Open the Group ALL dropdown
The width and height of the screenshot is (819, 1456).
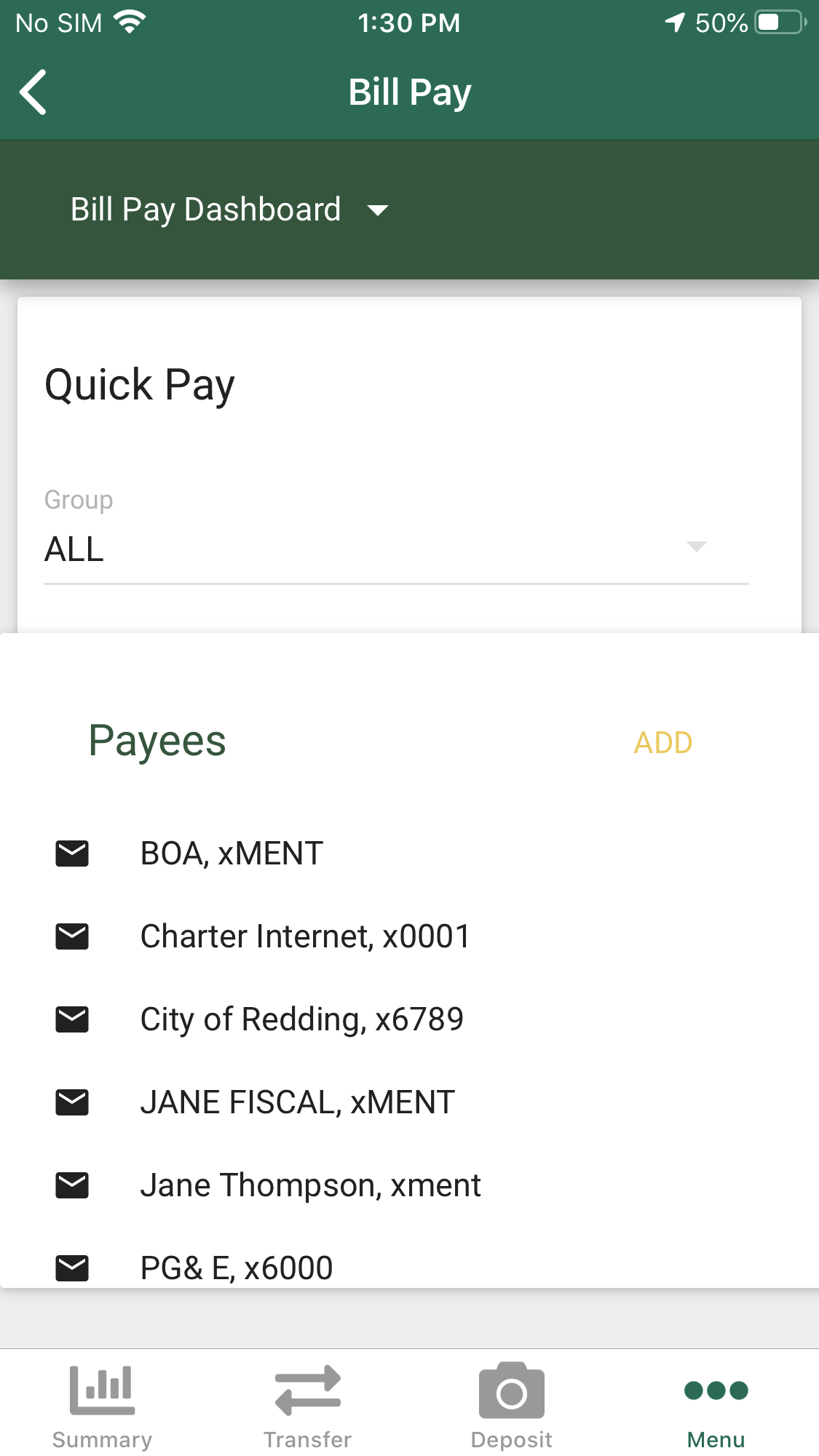point(396,549)
